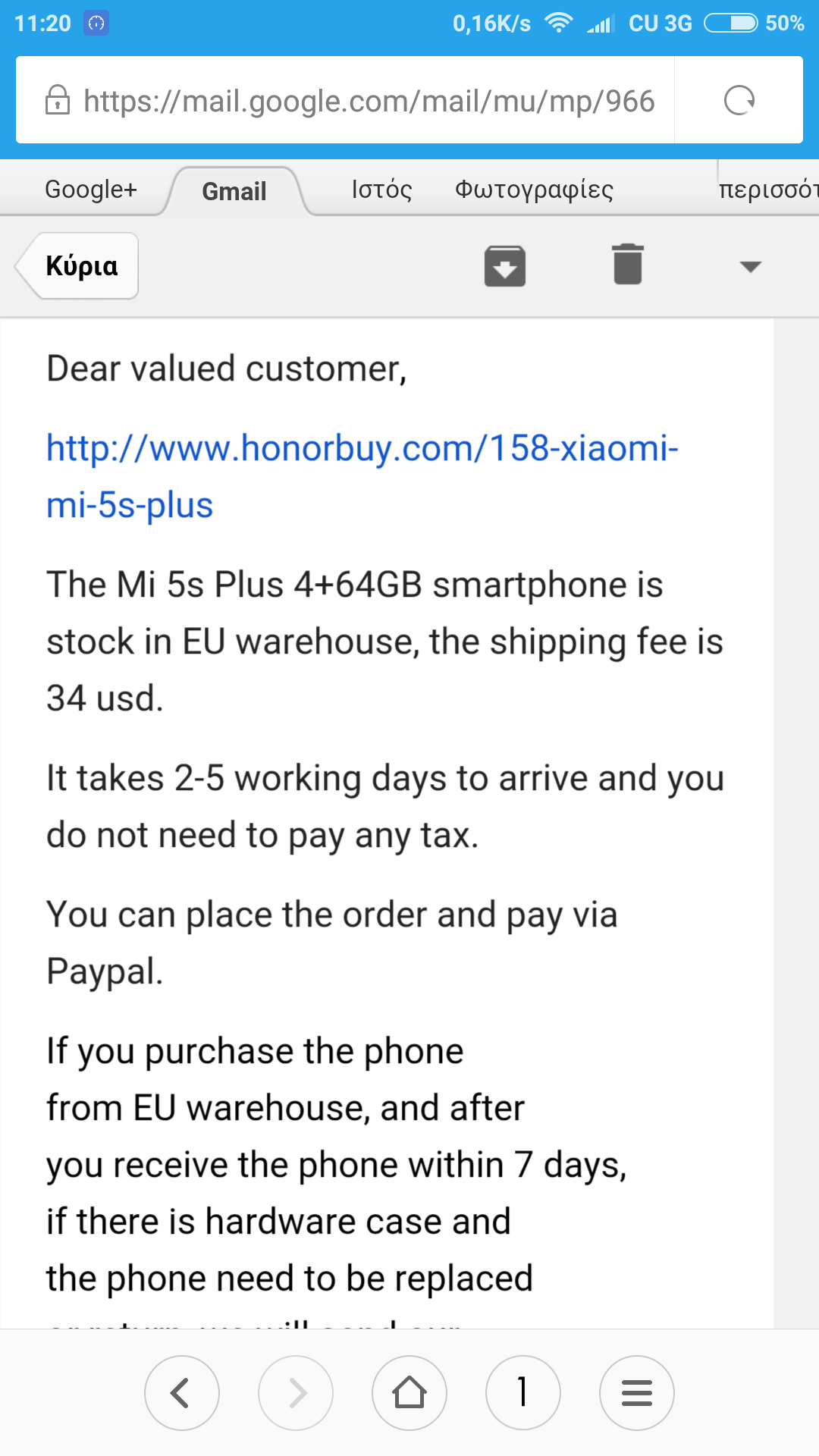
Task: Go back to Κύρια inbox
Action: (80, 266)
